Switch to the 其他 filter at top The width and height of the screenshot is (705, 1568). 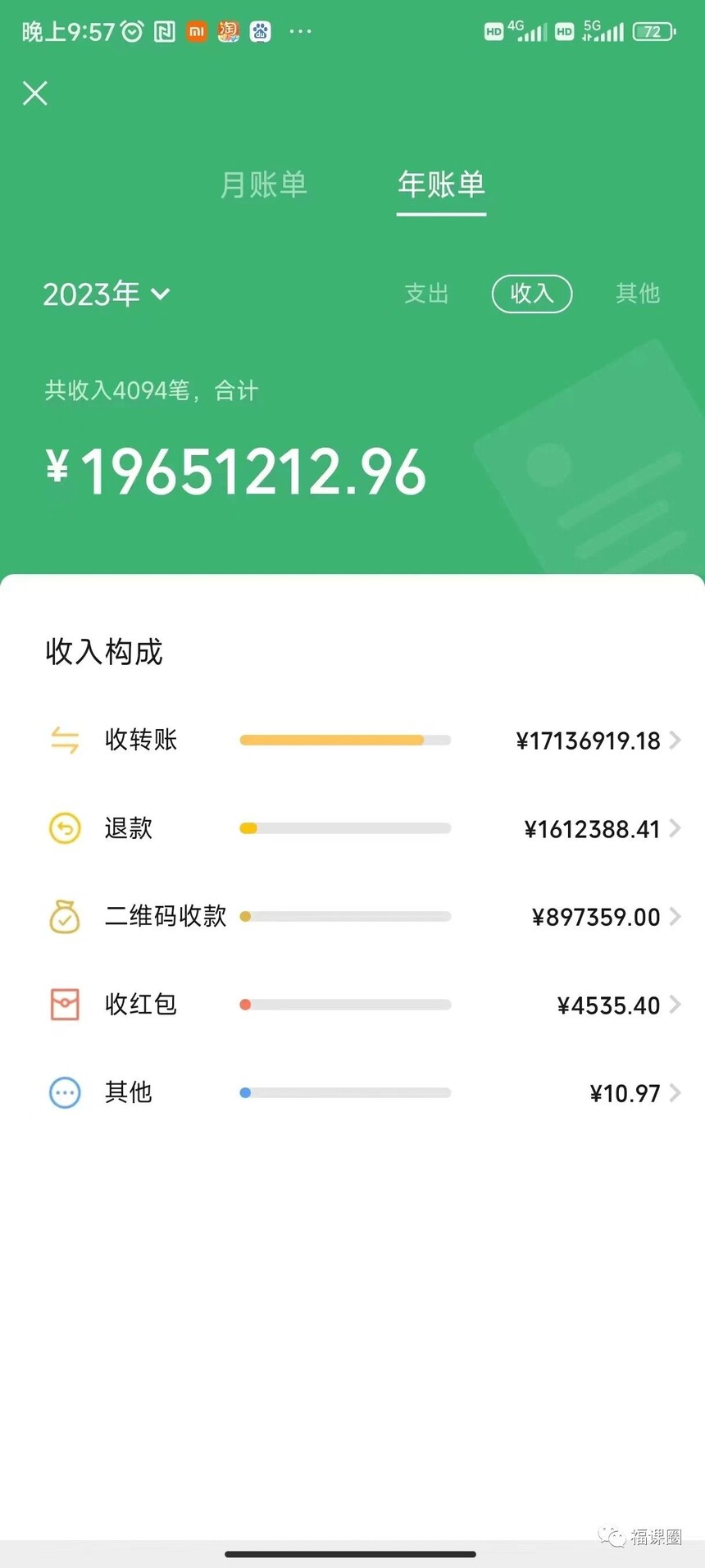[637, 294]
